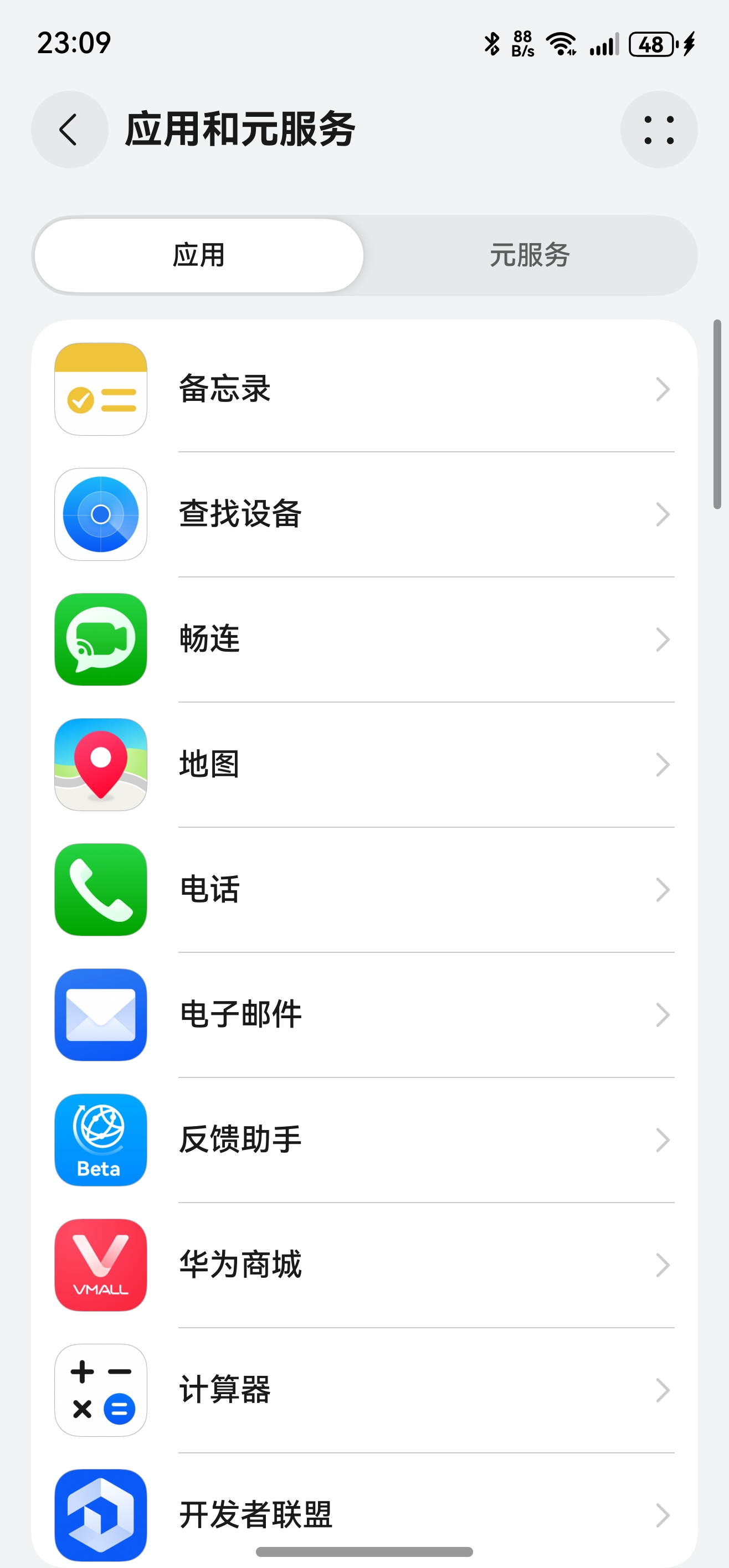Open the 开发者联盟 row

[x=364, y=1514]
